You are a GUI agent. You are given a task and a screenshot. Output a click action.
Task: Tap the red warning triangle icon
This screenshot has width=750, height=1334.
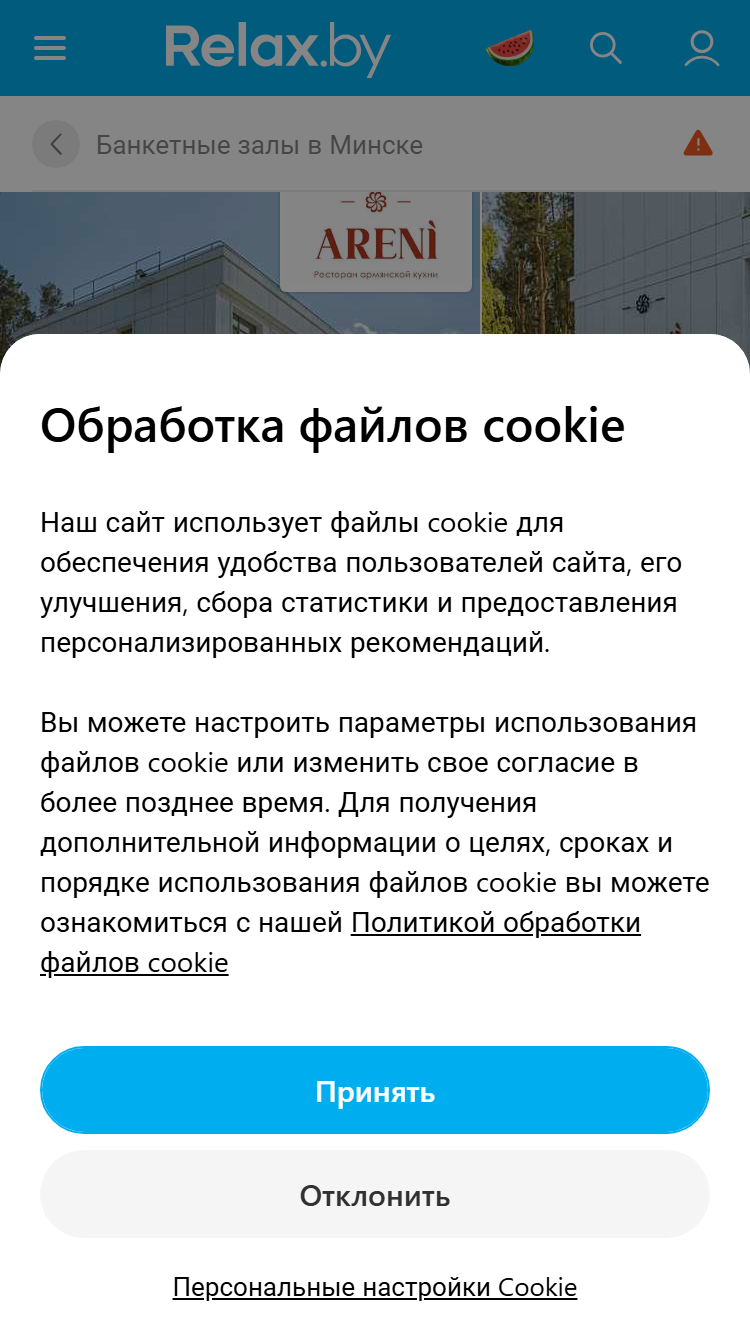[698, 143]
